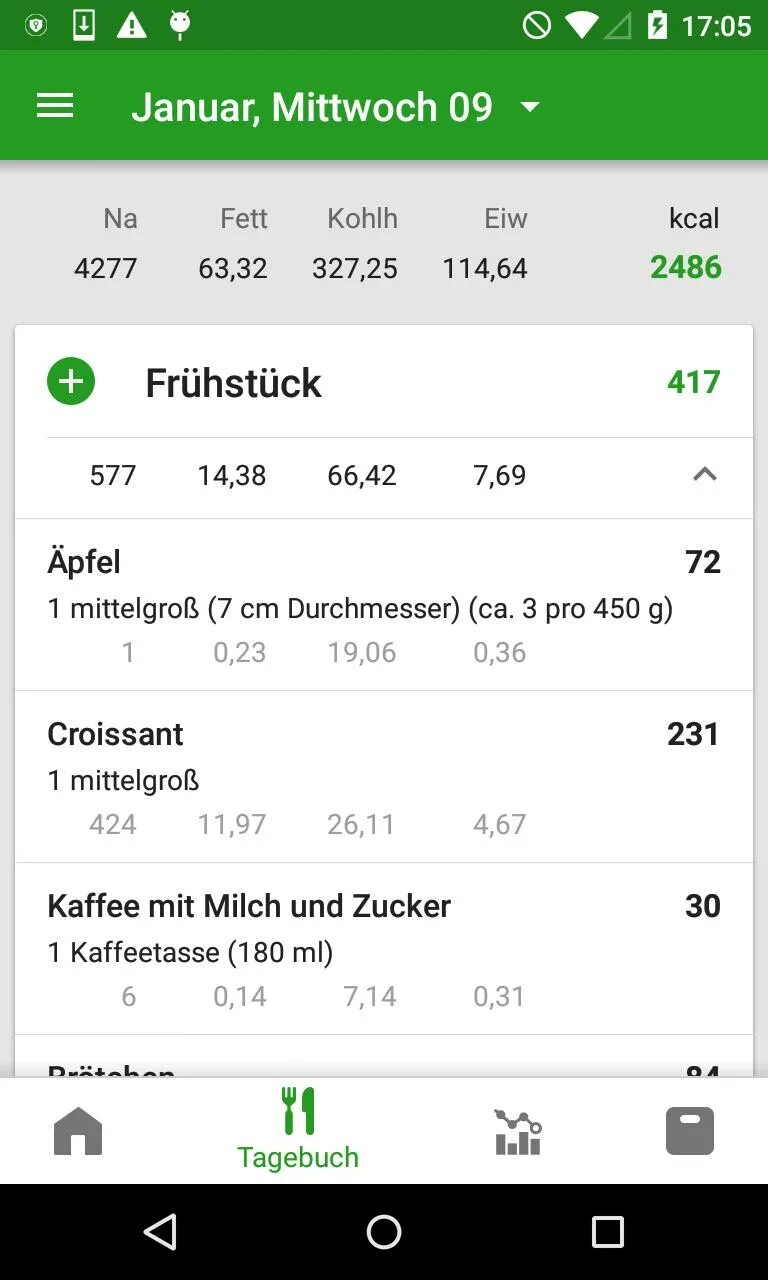
Task: Tap the system home button
Action: [x=384, y=1232]
